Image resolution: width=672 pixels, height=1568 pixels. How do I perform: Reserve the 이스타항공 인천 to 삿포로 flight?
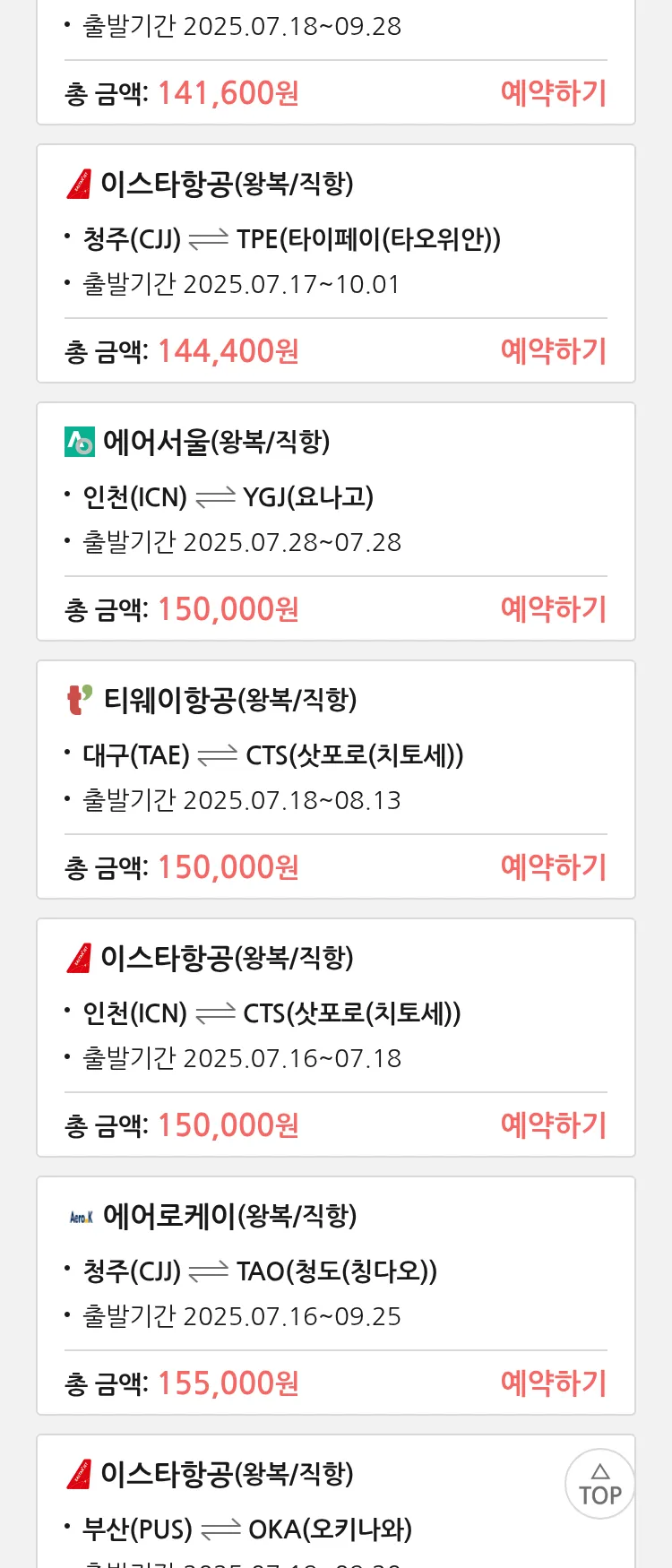tap(553, 1125)
